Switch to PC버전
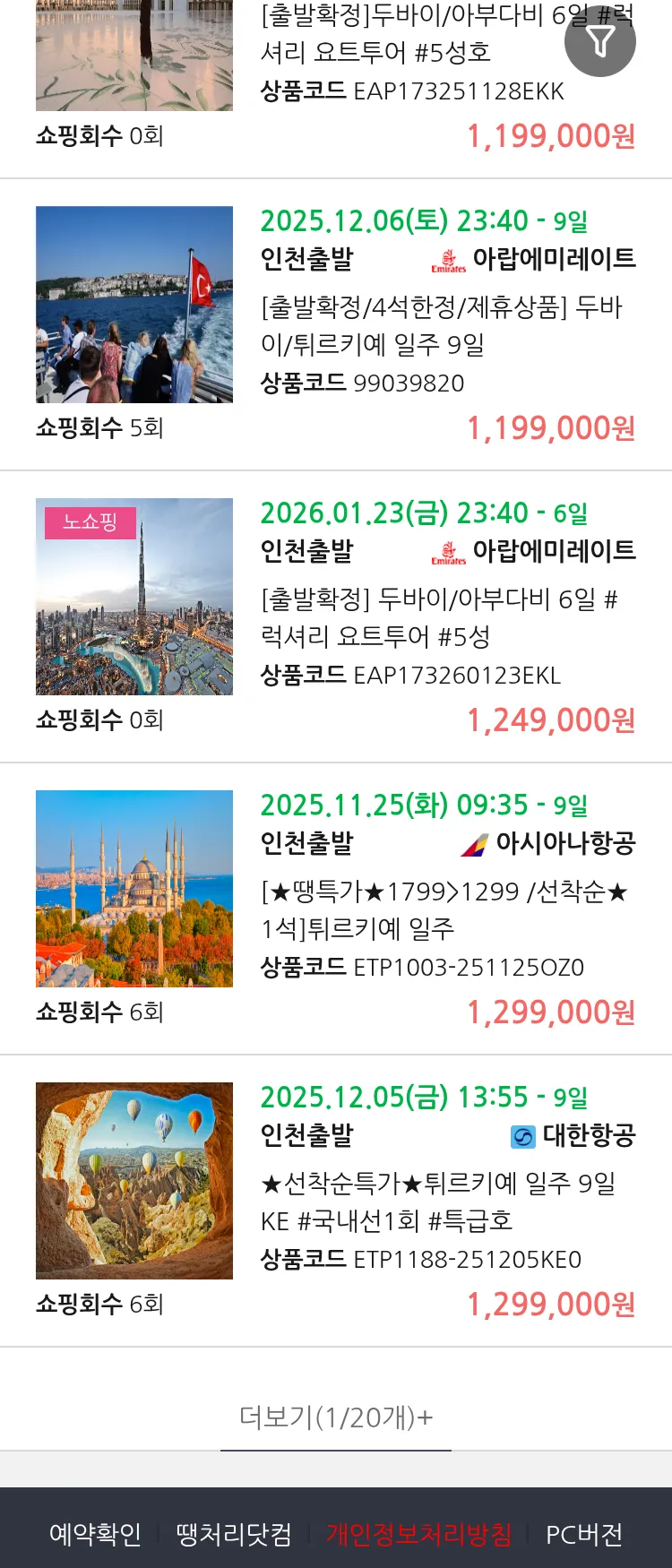The height and width of the screenshot is (1568, 672). point(584,1534)
